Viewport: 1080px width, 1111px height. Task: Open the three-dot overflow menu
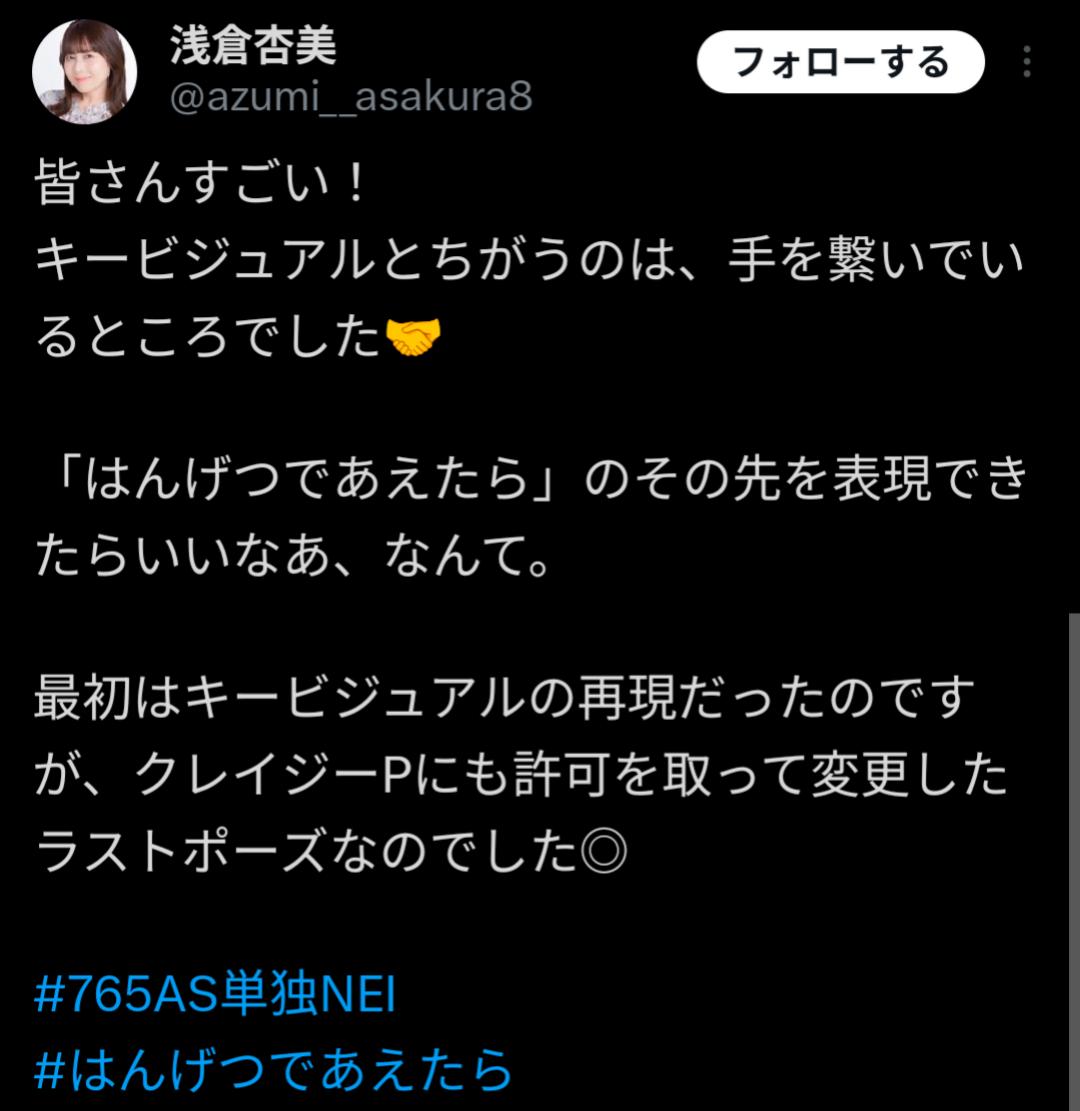[1027, 62]
